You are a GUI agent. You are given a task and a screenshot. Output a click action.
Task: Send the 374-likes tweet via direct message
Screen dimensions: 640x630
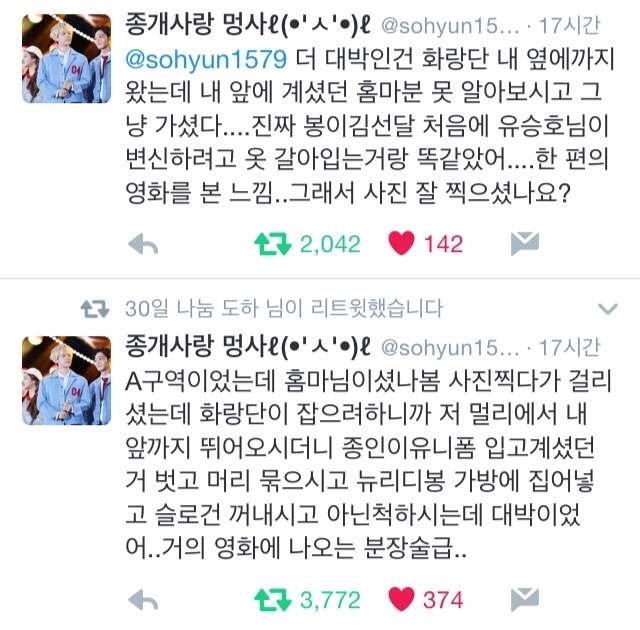pos(526,599)
